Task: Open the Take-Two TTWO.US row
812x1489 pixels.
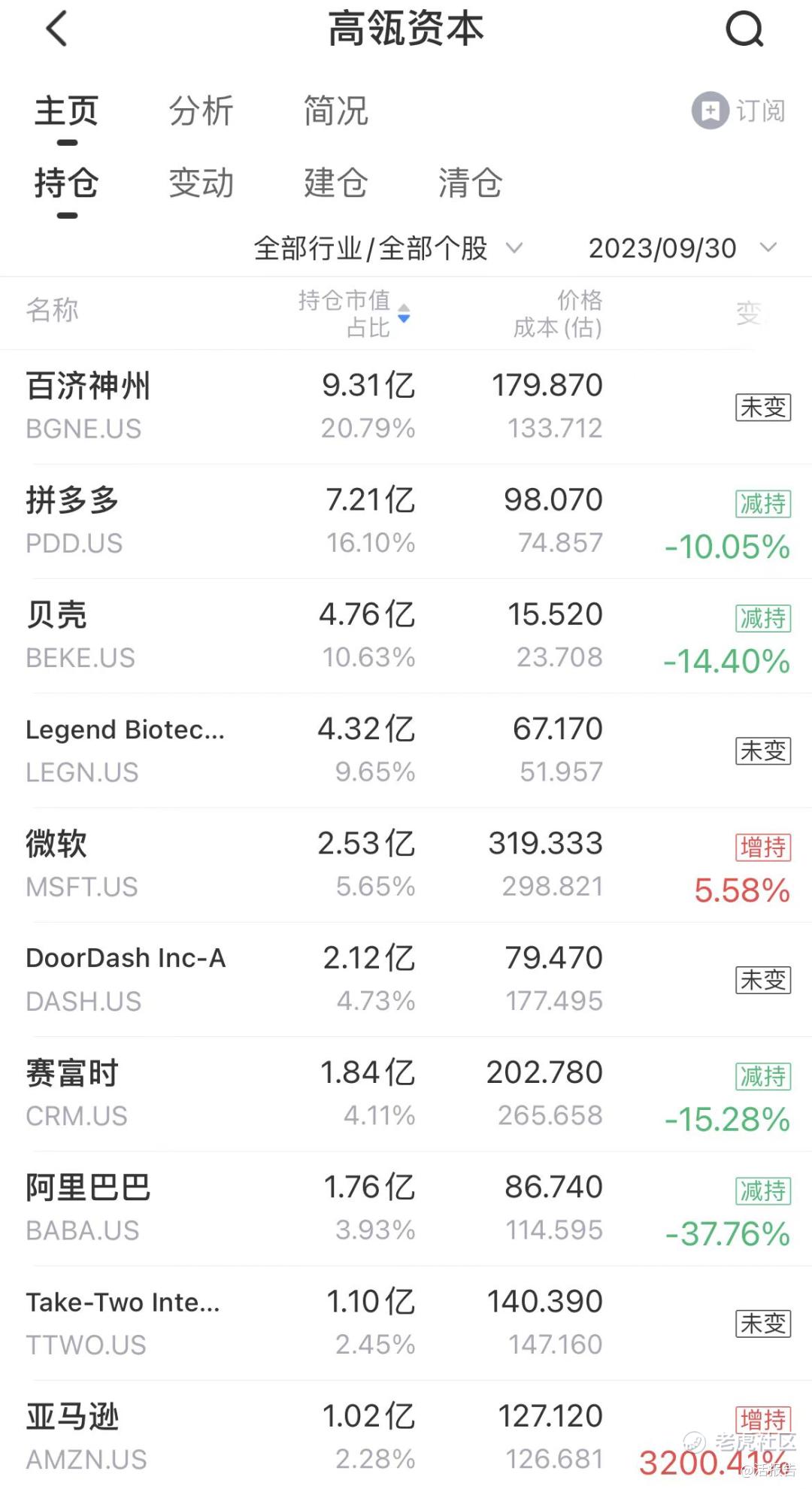Action: (x=406, y=1323)
